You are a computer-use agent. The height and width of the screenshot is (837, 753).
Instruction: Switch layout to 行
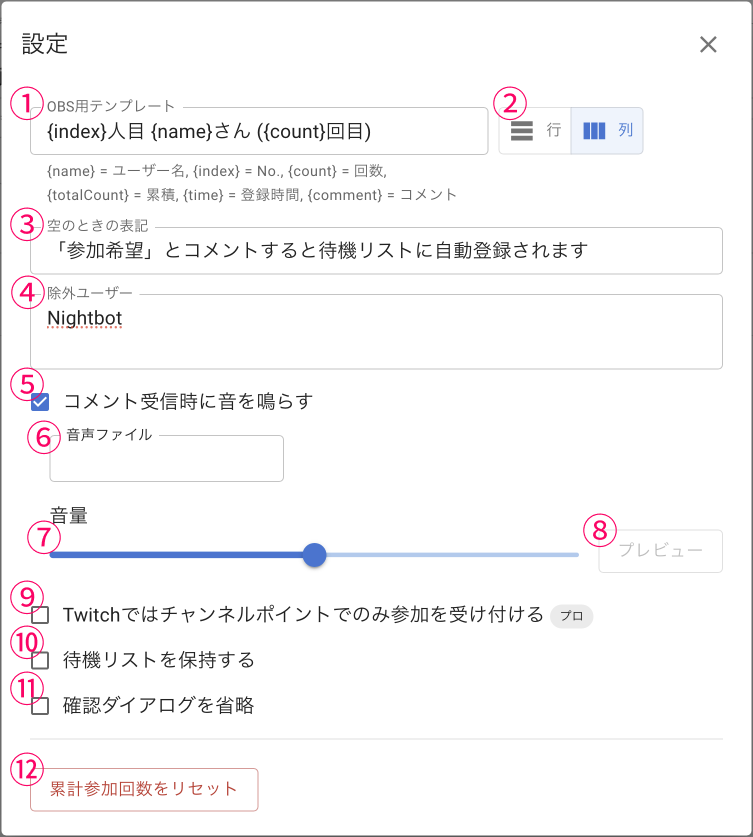(535, 131)
